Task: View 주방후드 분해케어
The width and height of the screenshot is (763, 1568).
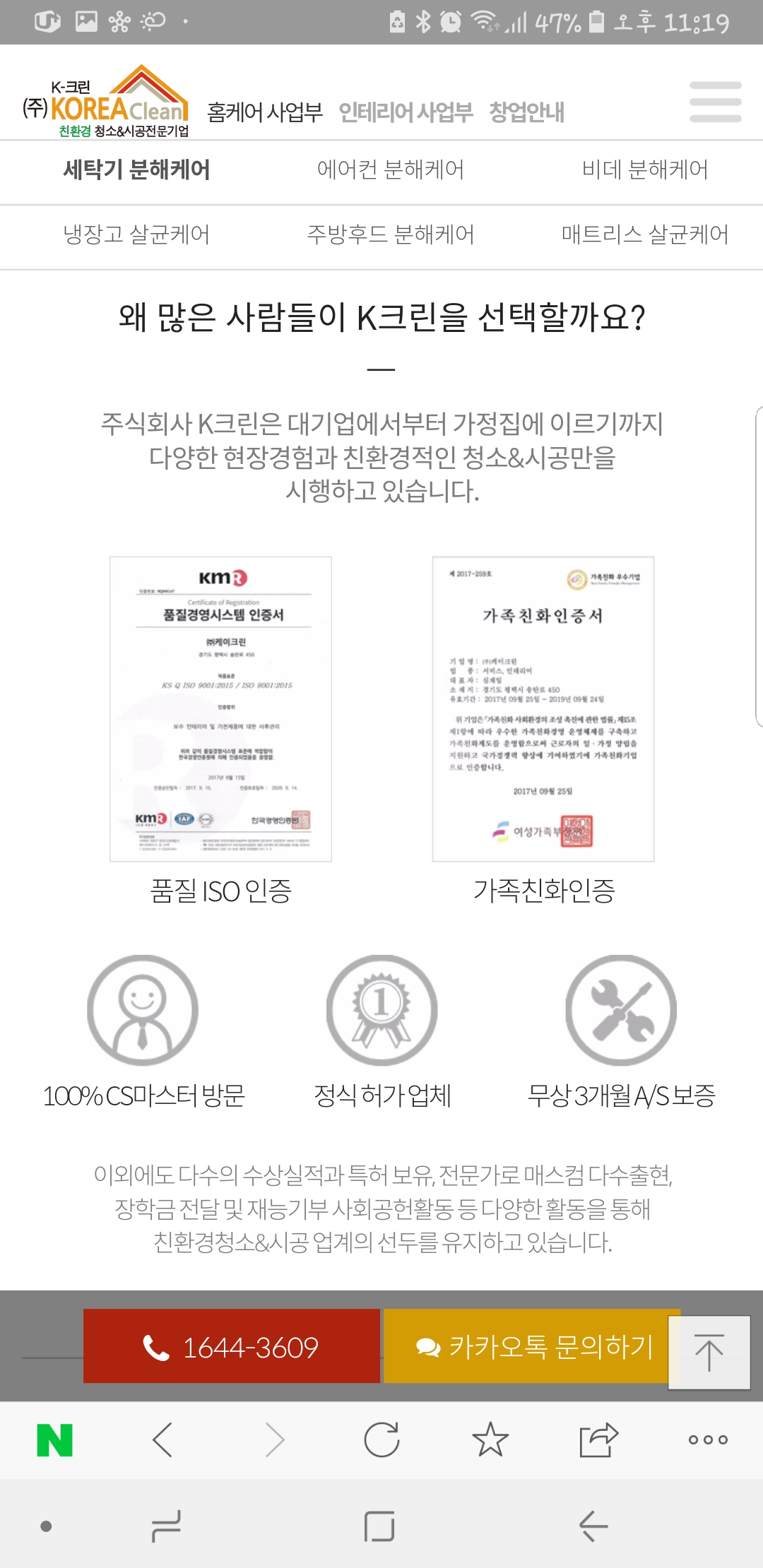Action: click(x=391, y=234)
